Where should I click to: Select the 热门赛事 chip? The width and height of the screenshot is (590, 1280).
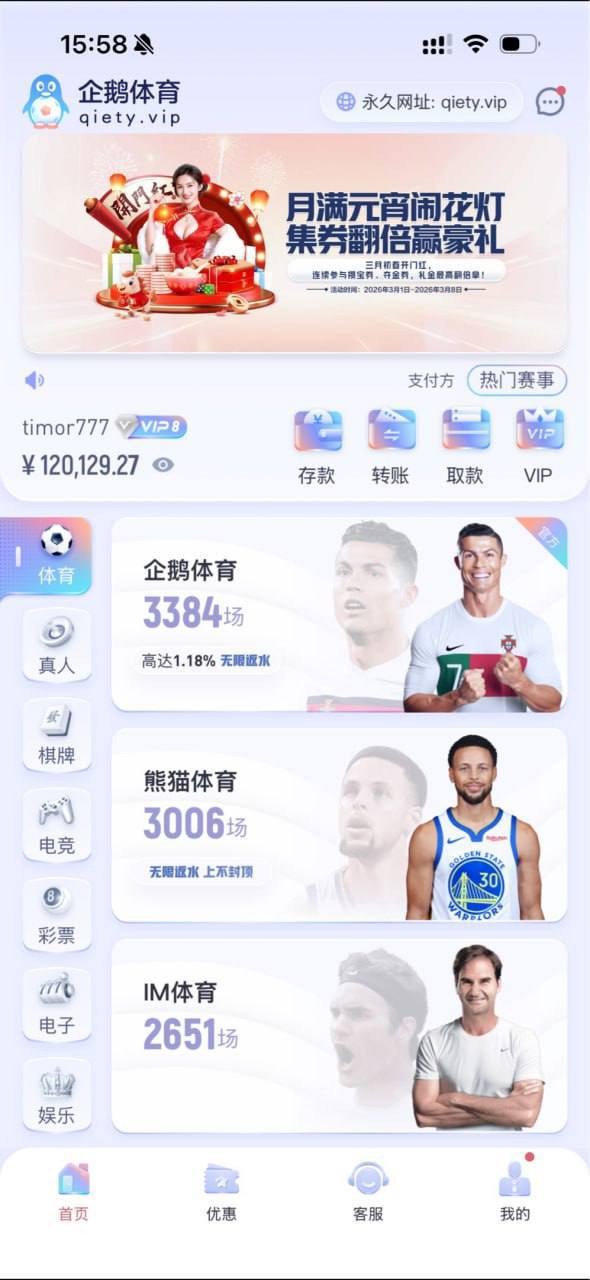click(517, 380)
